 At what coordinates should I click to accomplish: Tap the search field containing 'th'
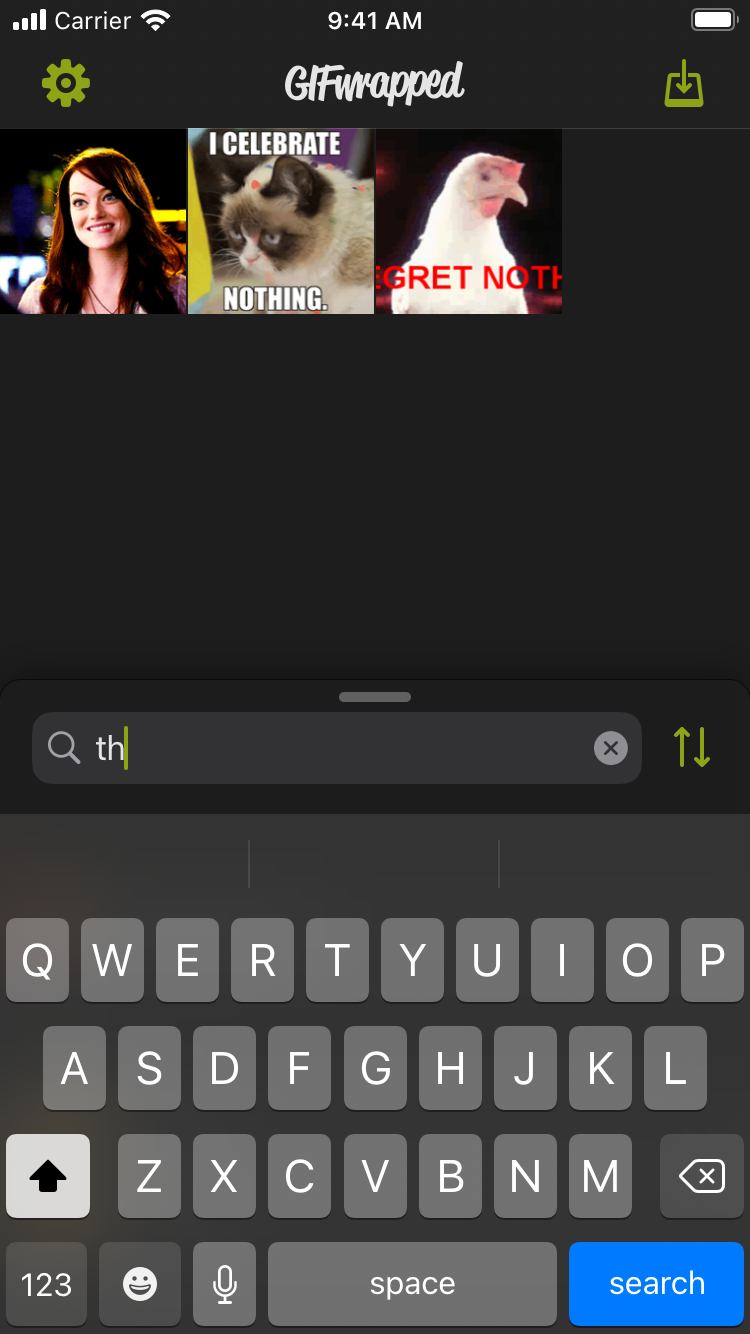[337, 748]
